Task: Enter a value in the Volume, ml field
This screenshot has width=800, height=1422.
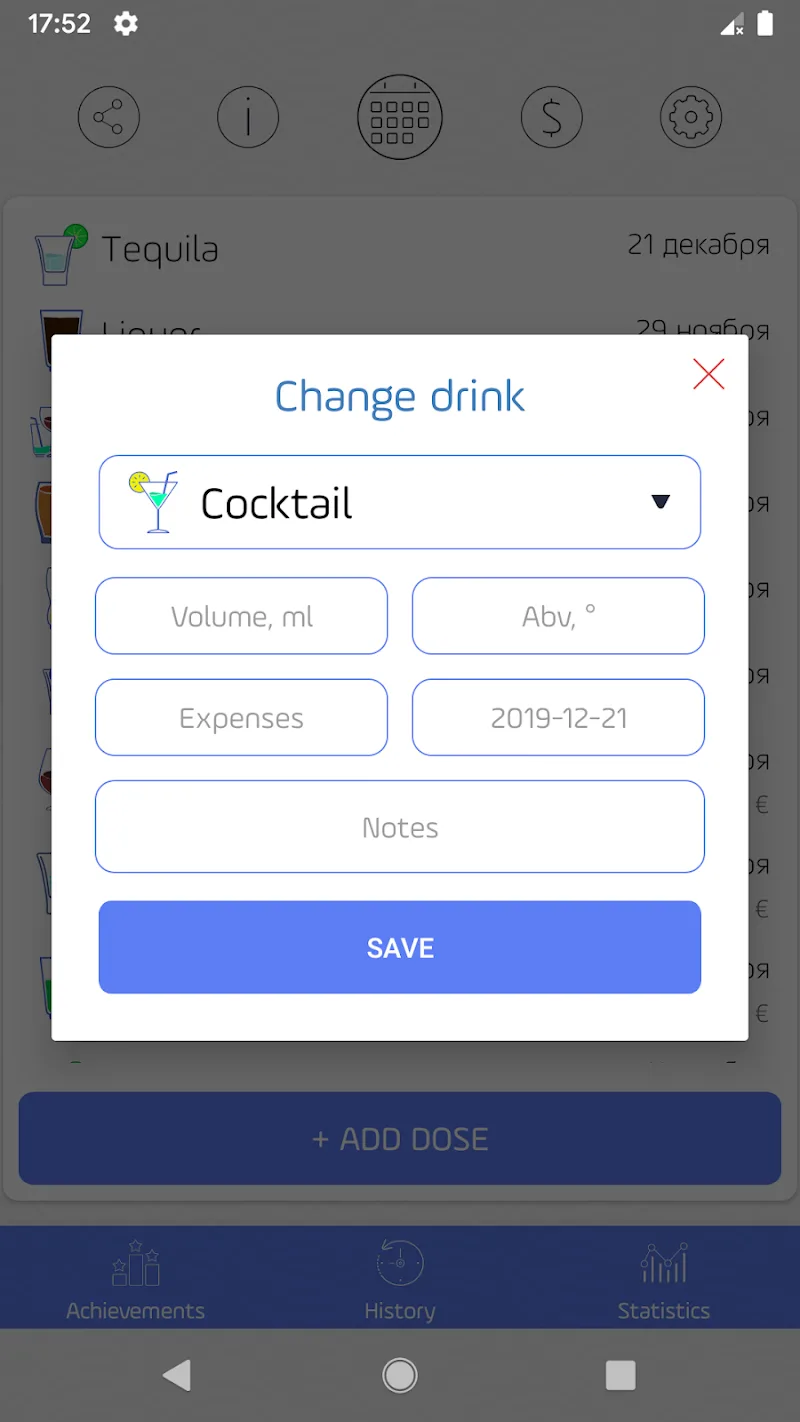Action: click(x=241, y=616)
